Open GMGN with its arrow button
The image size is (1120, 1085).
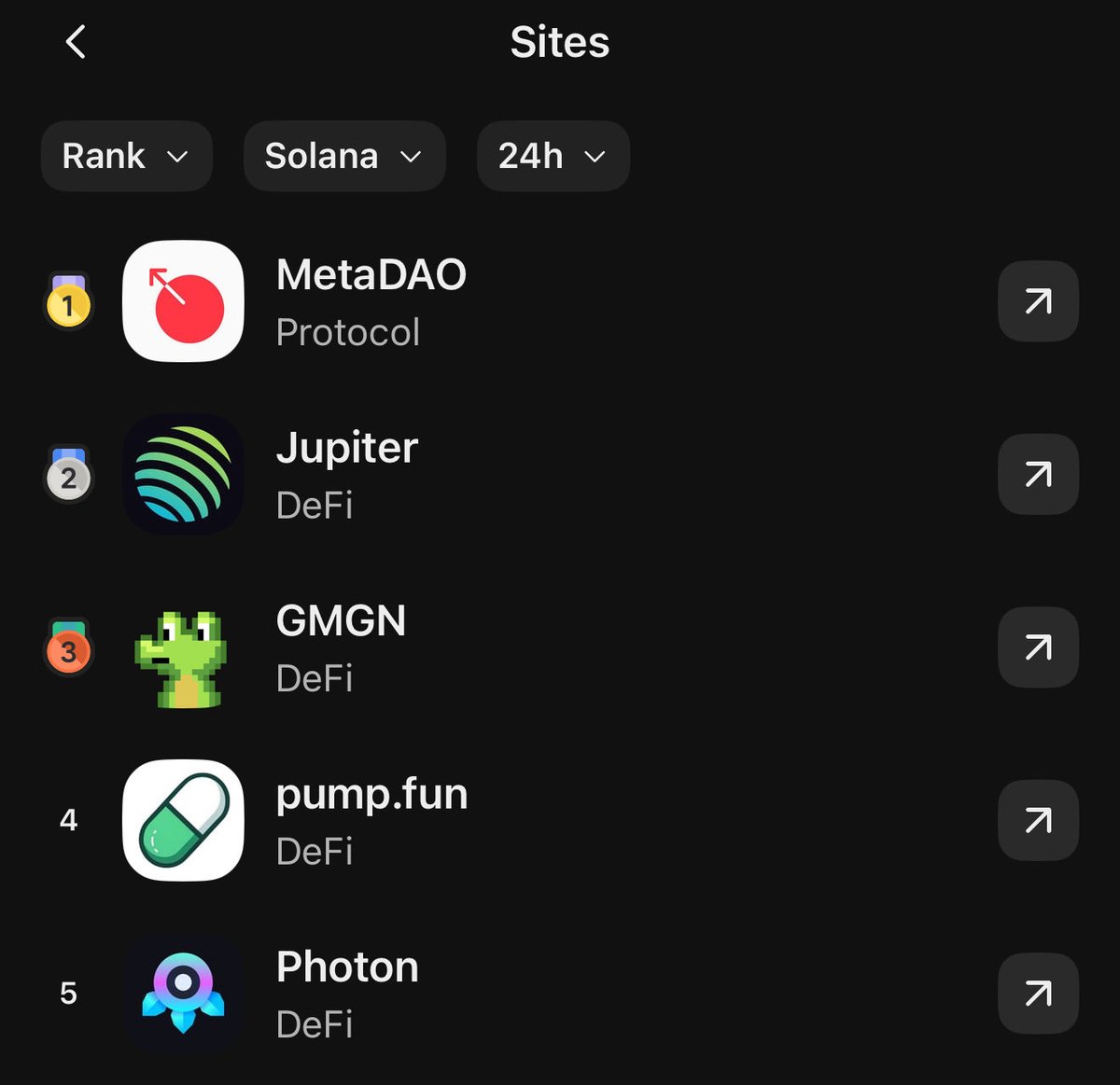click(1038, 647)
